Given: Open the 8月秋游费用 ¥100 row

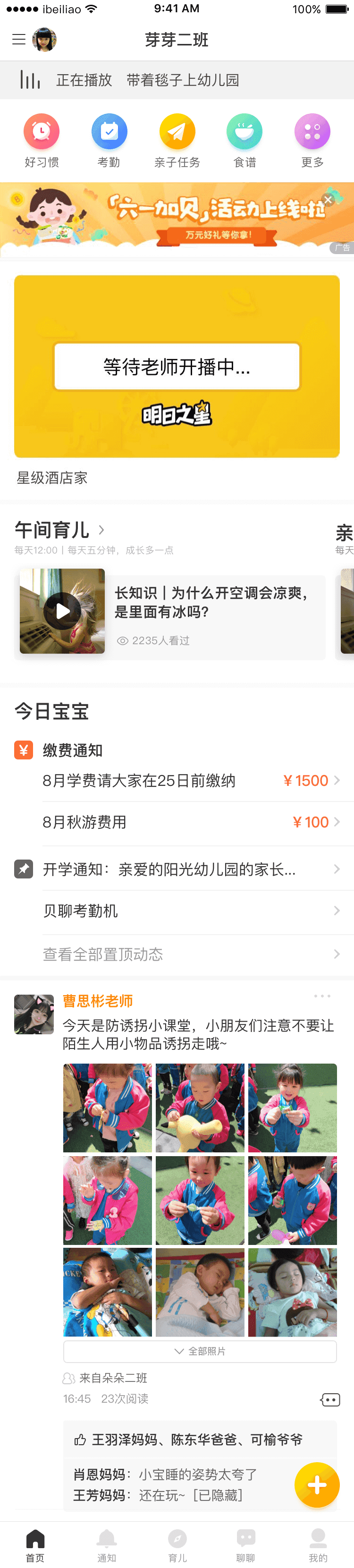Looking at the screenshot, I should coord(190,822).
